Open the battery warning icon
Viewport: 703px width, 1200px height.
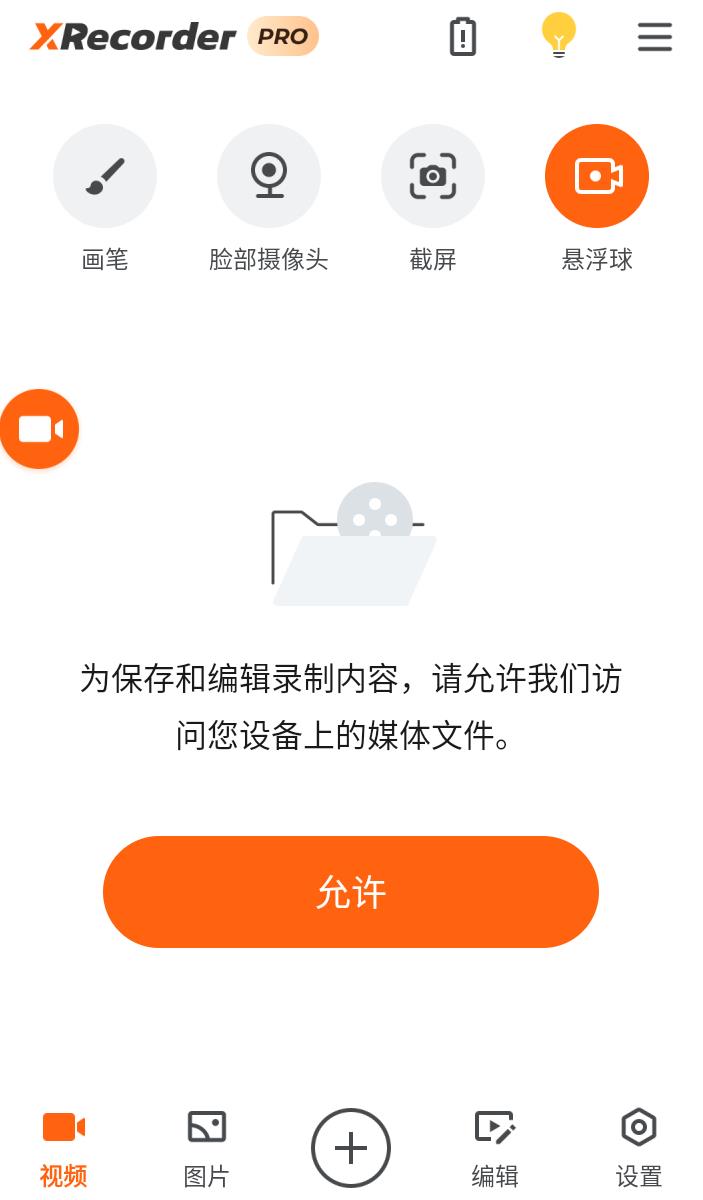coord(462,37)
